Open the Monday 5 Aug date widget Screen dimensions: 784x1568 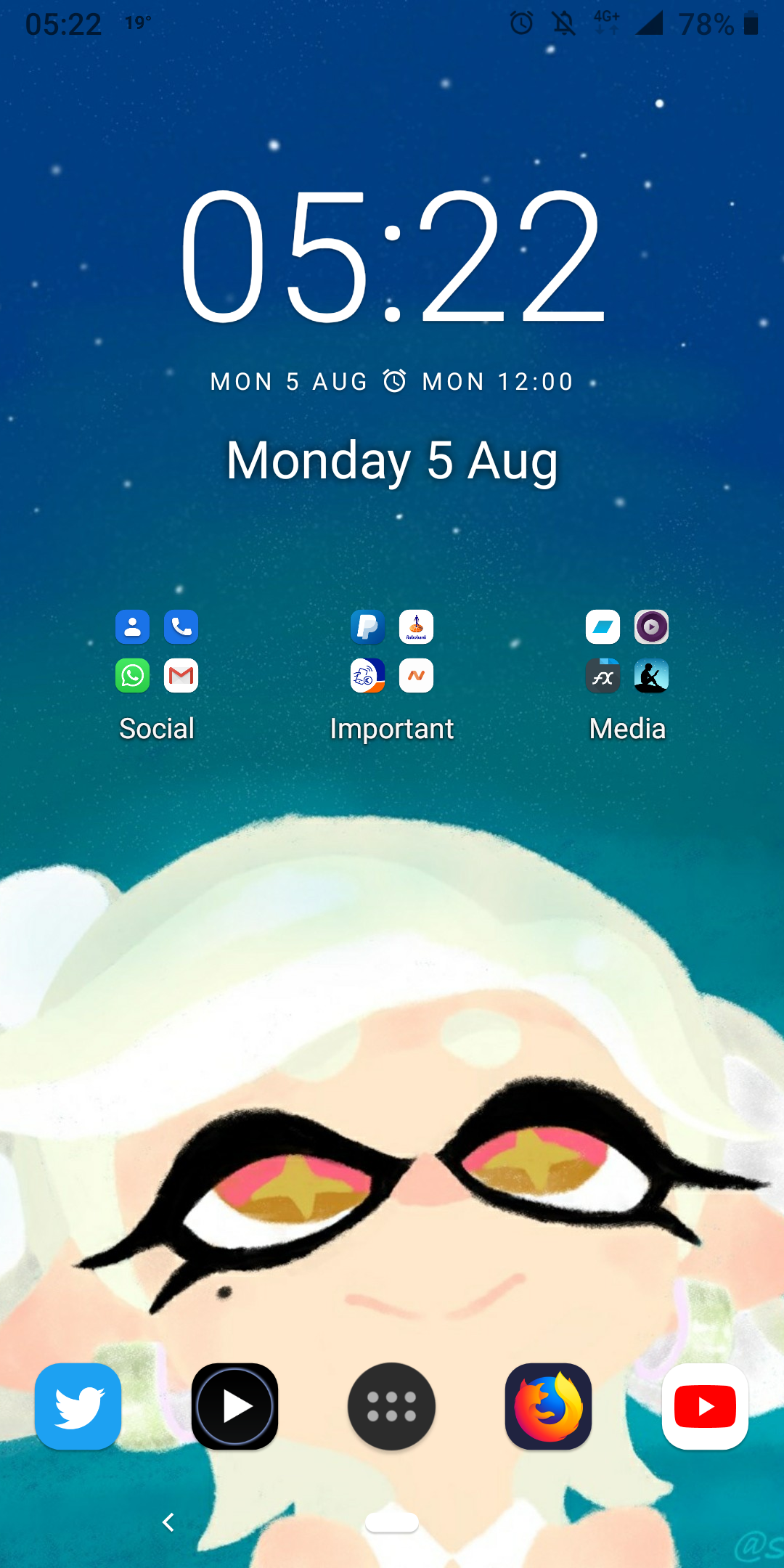tap(392, 460)
